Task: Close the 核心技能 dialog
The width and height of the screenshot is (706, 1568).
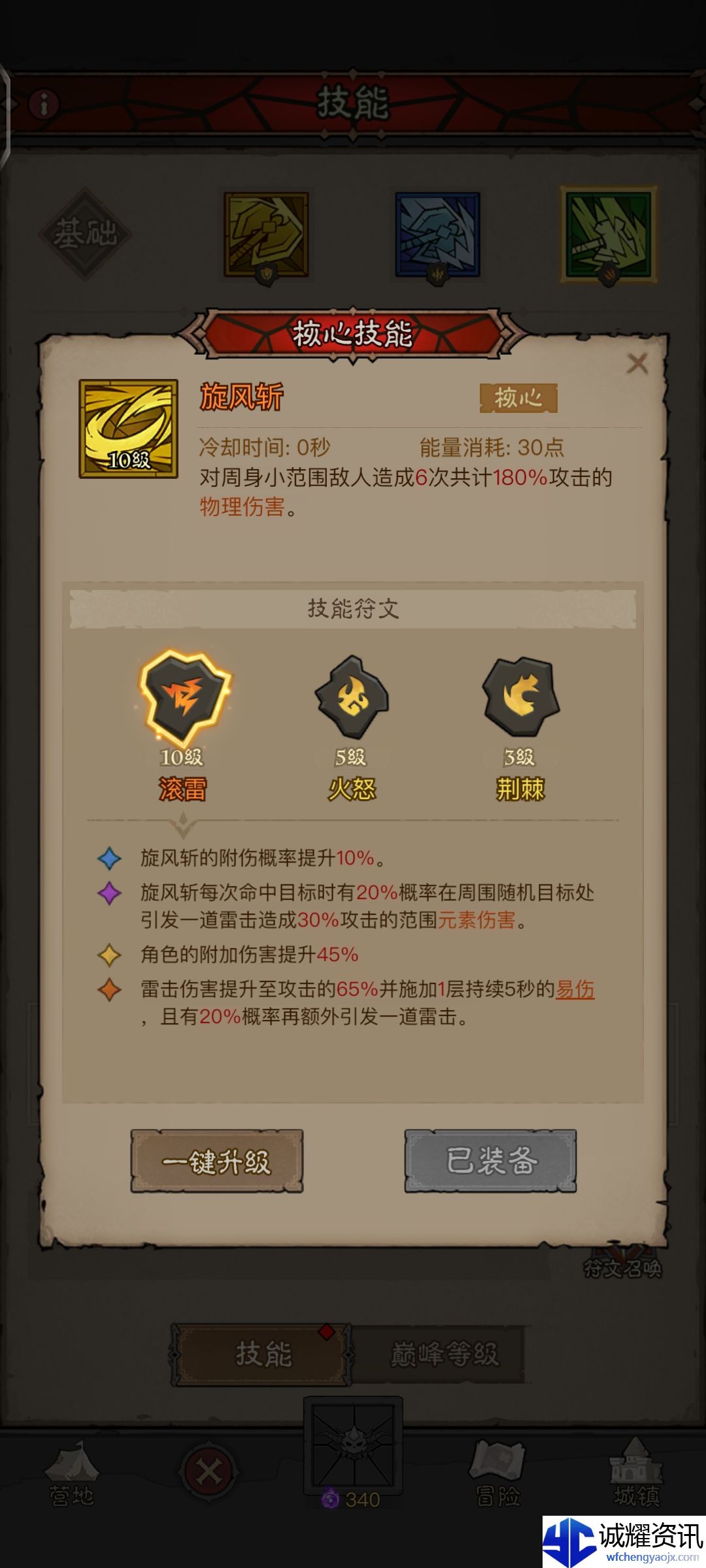Action: tap(637, 364)
